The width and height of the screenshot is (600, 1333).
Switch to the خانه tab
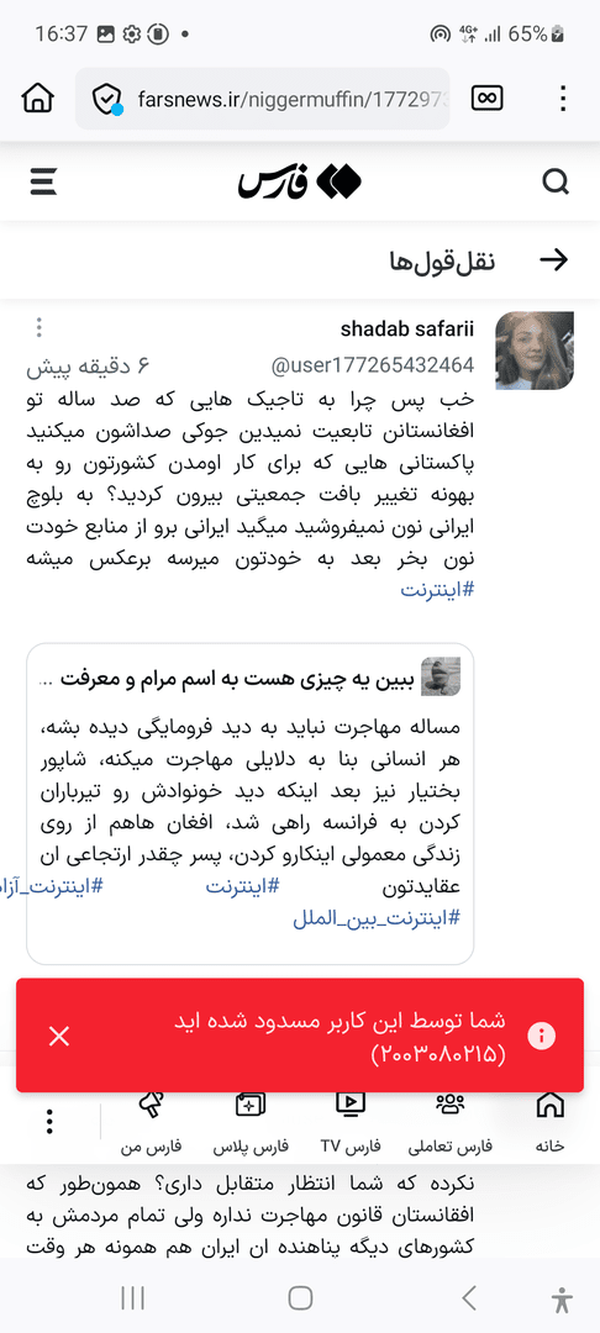(x=550, y=1122)
